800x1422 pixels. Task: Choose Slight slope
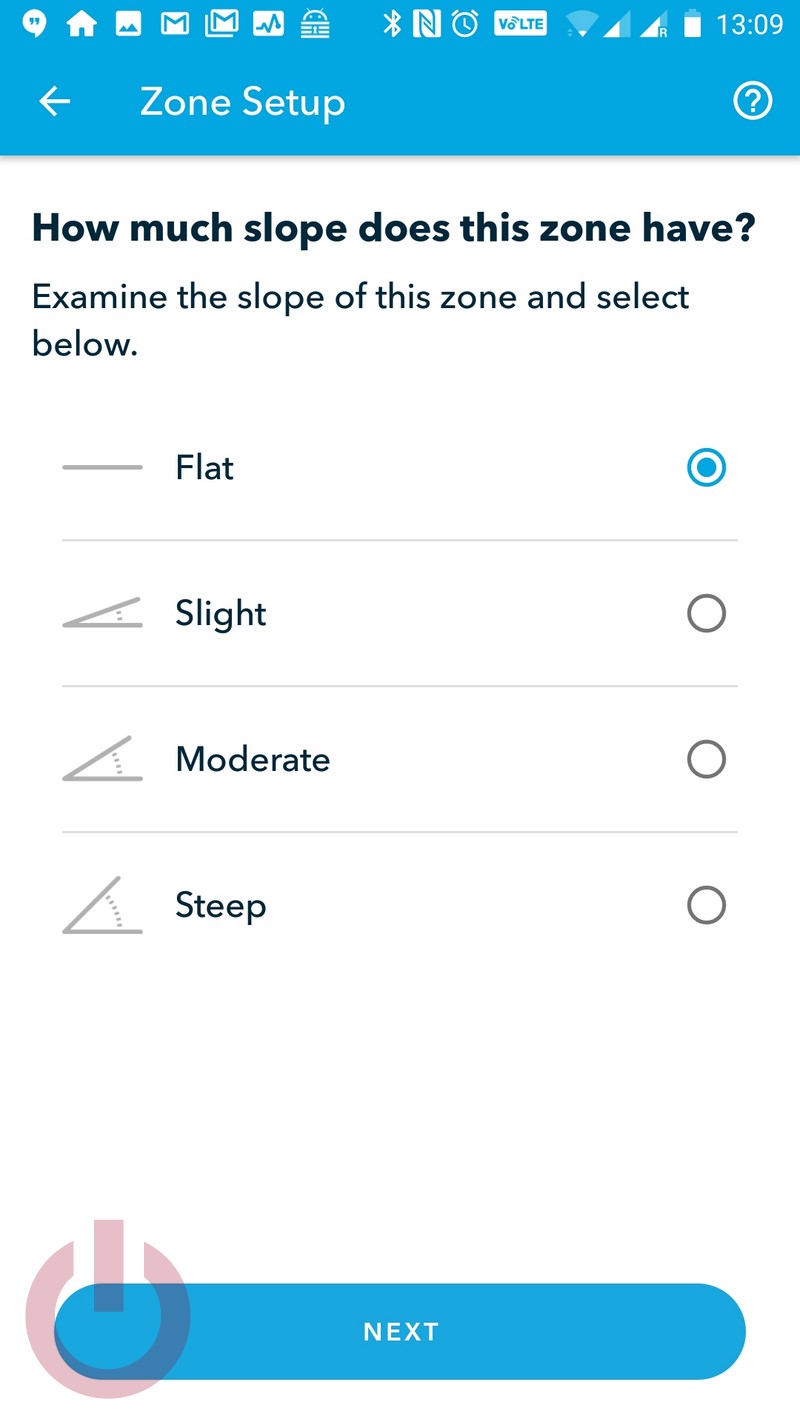(x=400, y=613)
